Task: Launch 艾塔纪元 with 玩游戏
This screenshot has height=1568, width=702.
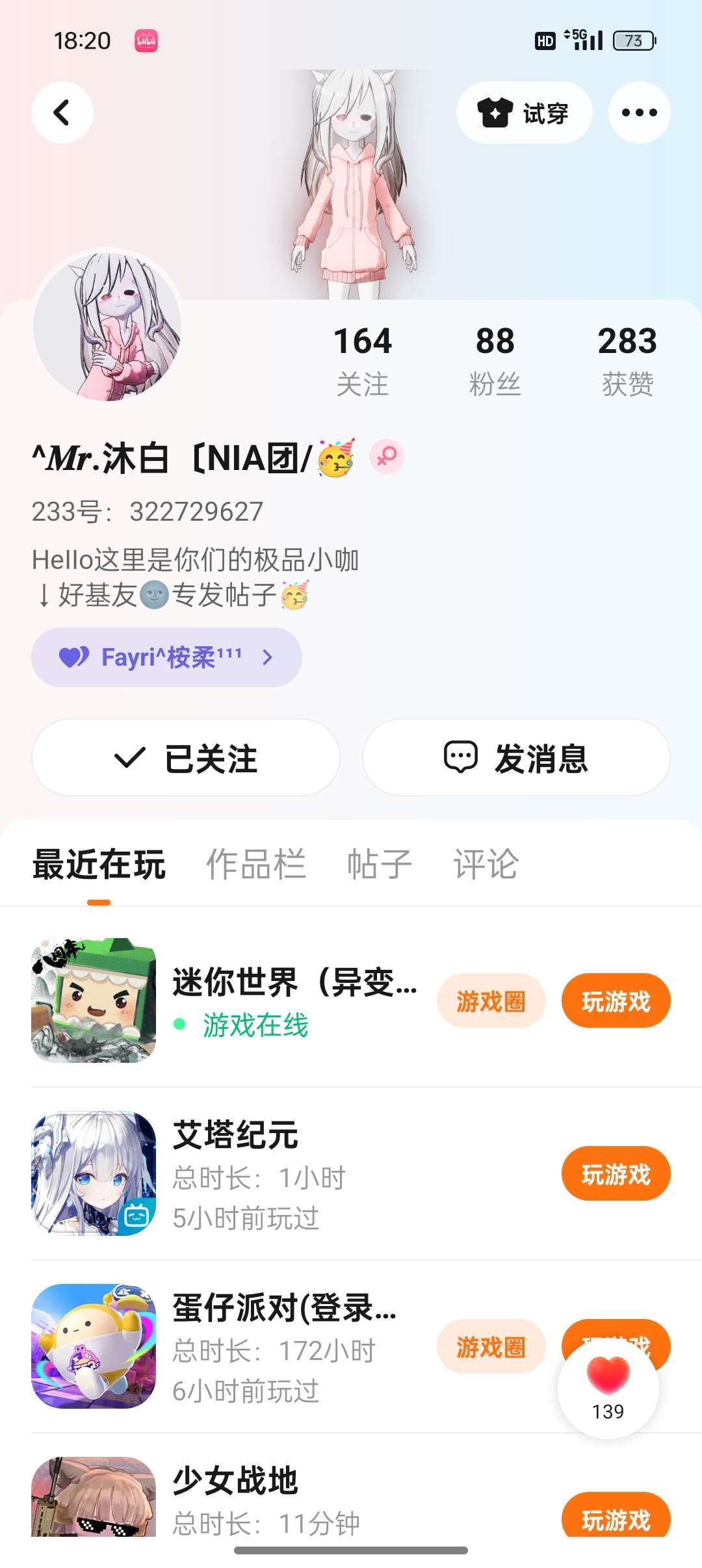Action: (x=616, y=1173)
